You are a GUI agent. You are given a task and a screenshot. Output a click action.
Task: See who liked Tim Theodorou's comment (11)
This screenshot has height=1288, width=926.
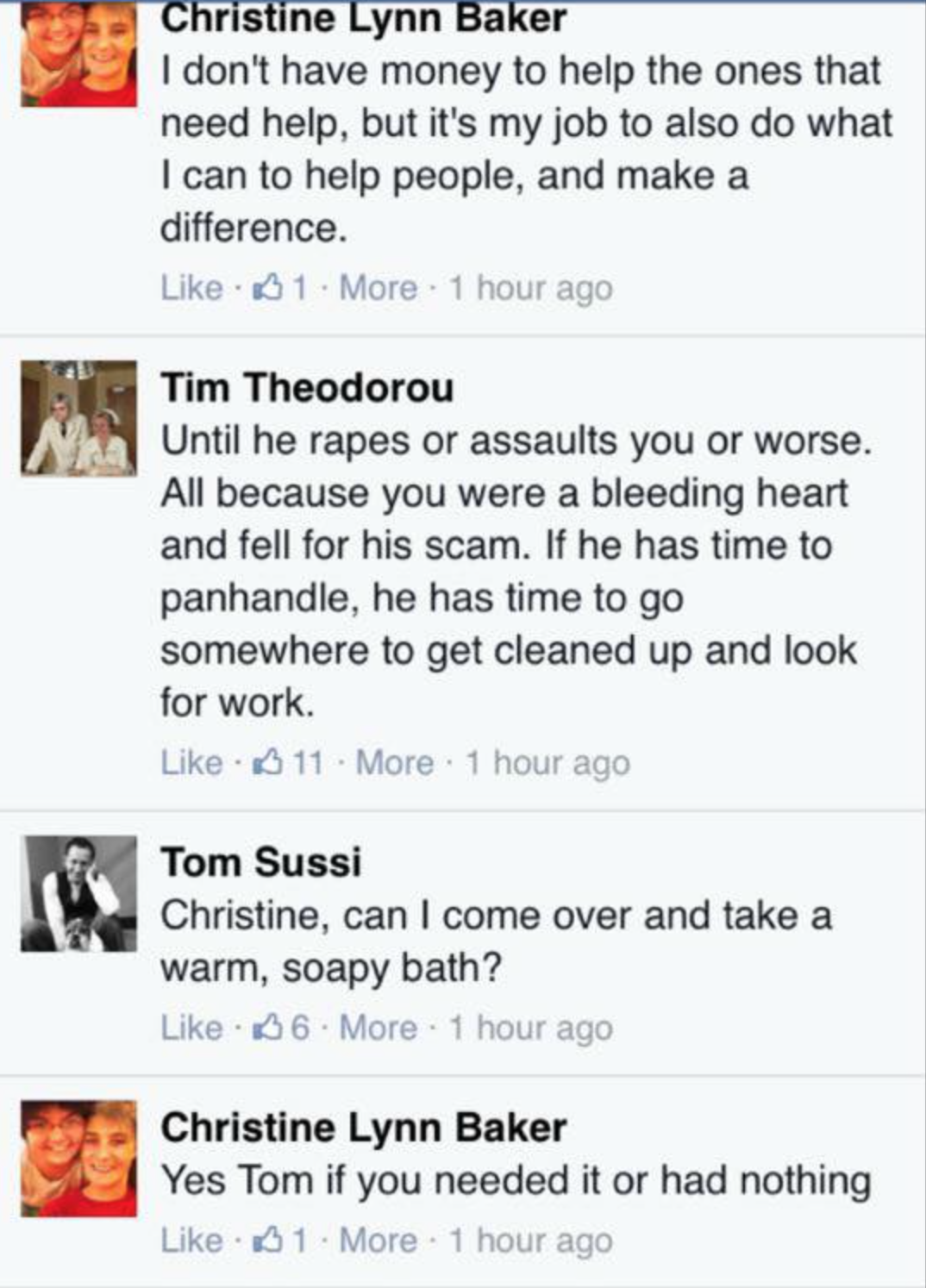click(x=288, y=763)
